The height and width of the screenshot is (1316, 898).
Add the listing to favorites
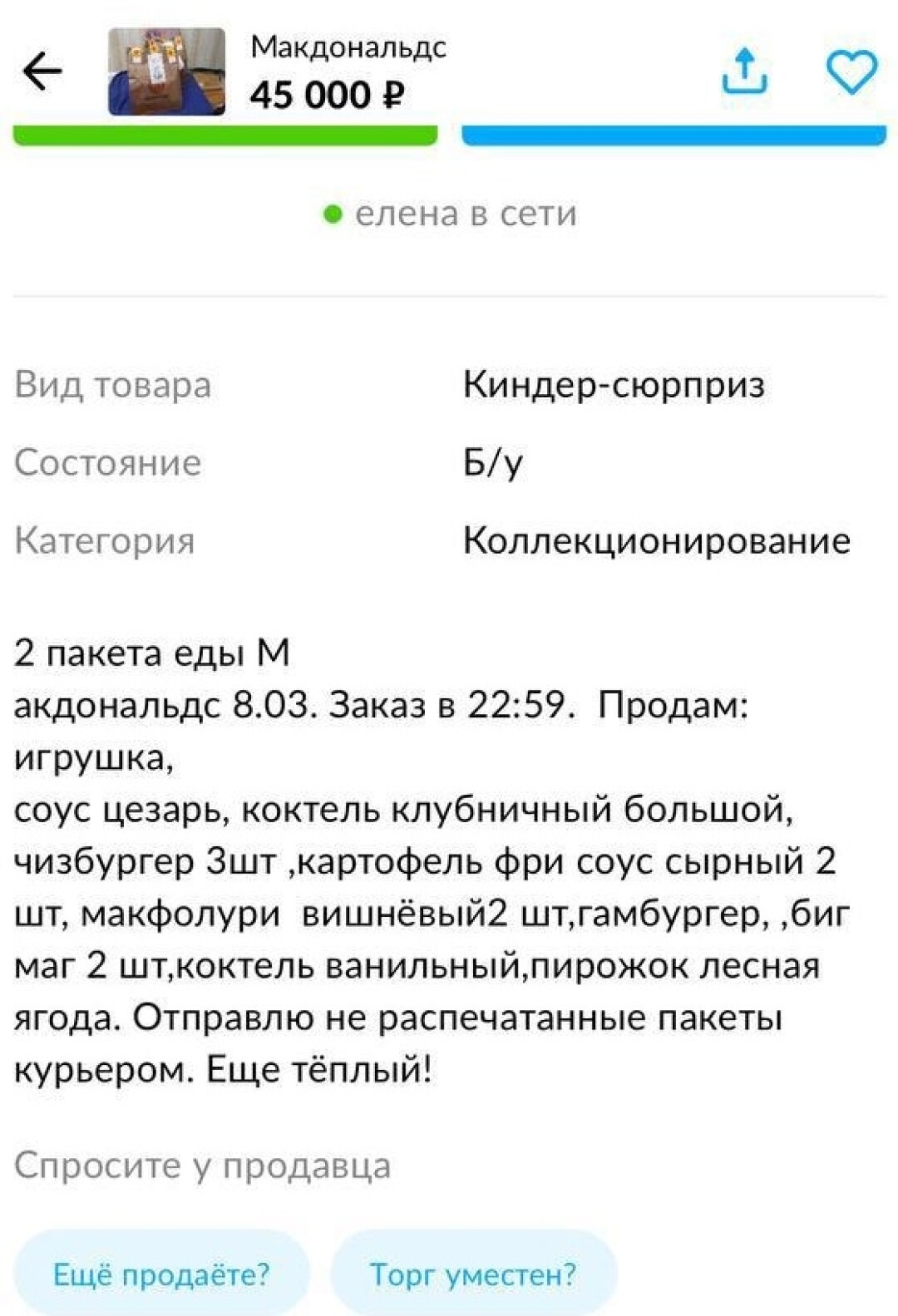pyautogui.click(x=851, y=71)
